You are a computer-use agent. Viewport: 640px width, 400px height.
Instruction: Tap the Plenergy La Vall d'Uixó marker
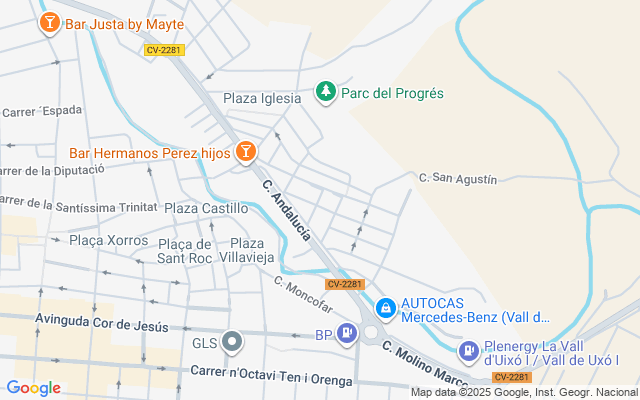[x=468, y=352]
